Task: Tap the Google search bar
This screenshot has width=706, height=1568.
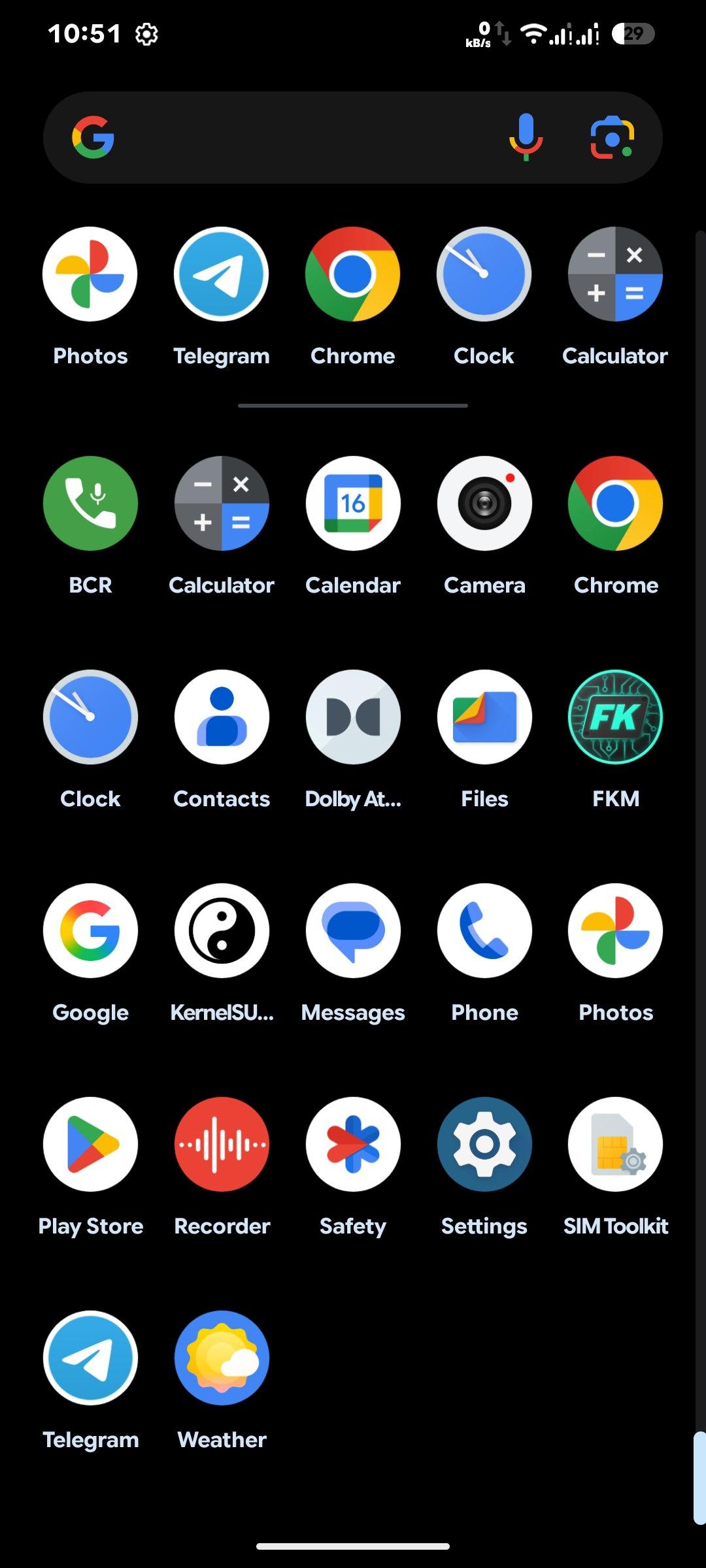Action: click(294, 137)
